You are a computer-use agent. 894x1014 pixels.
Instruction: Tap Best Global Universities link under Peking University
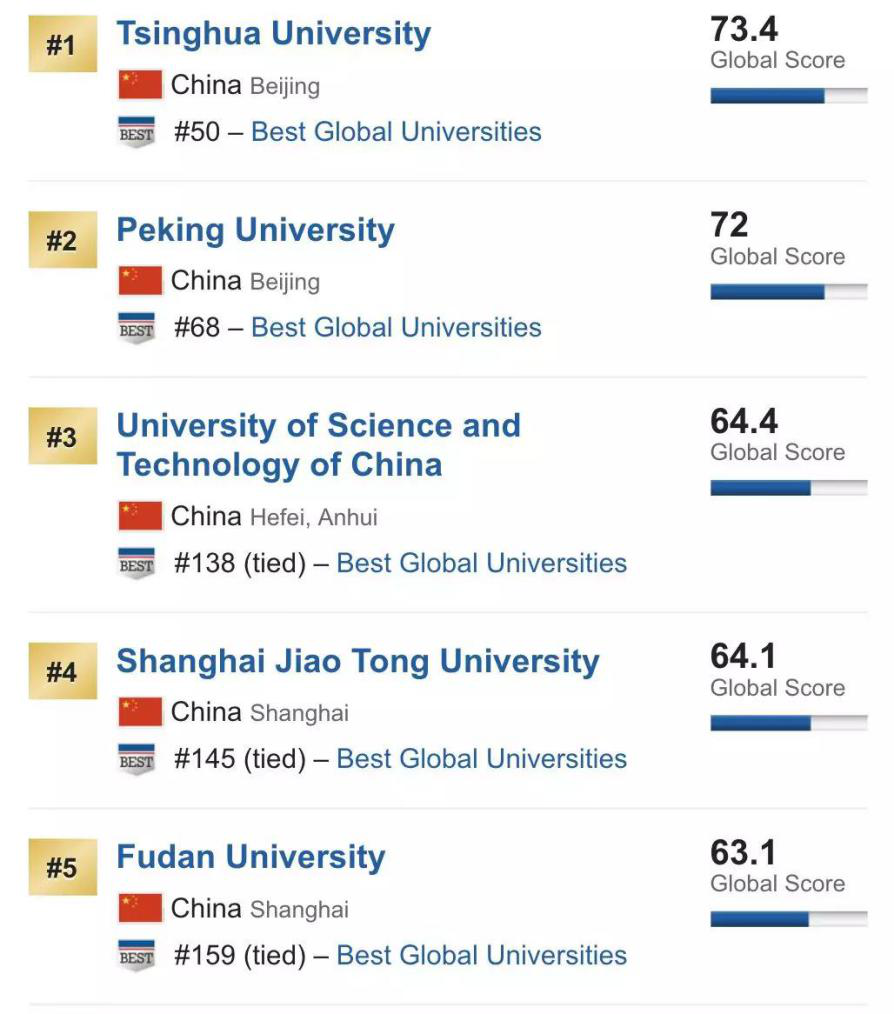click(x=396, y=328)
